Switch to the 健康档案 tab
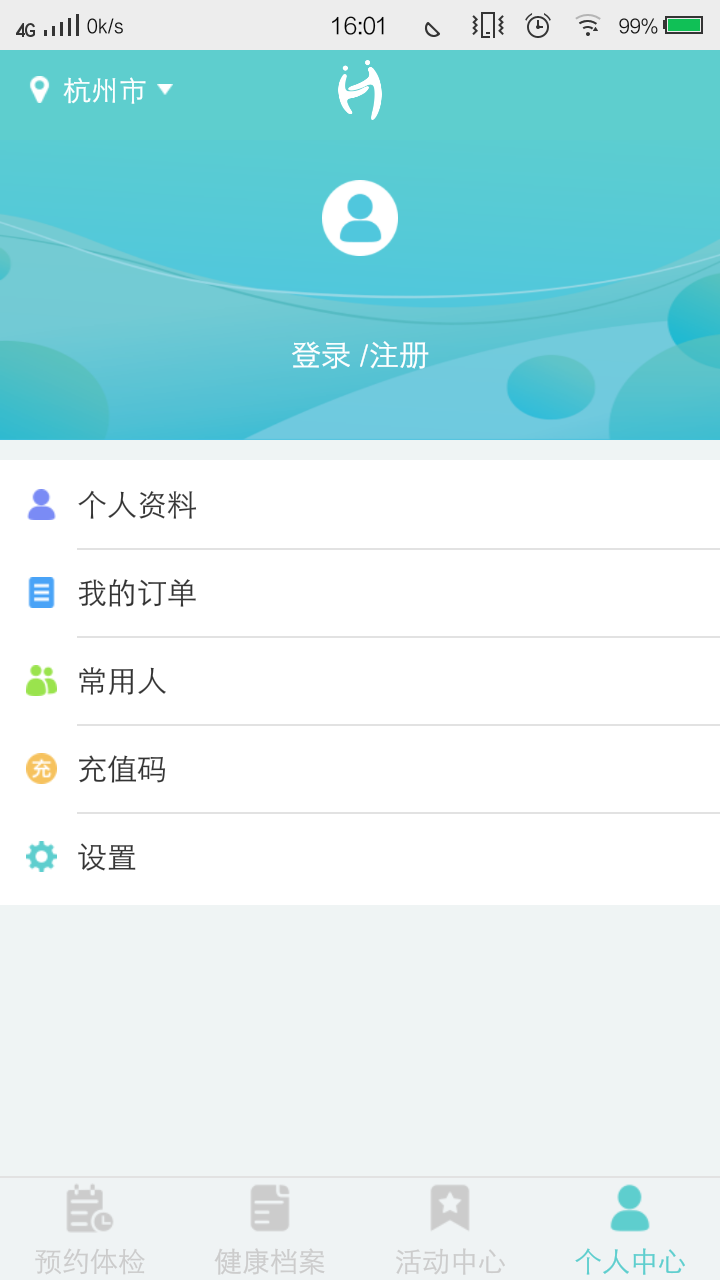 270,1230
